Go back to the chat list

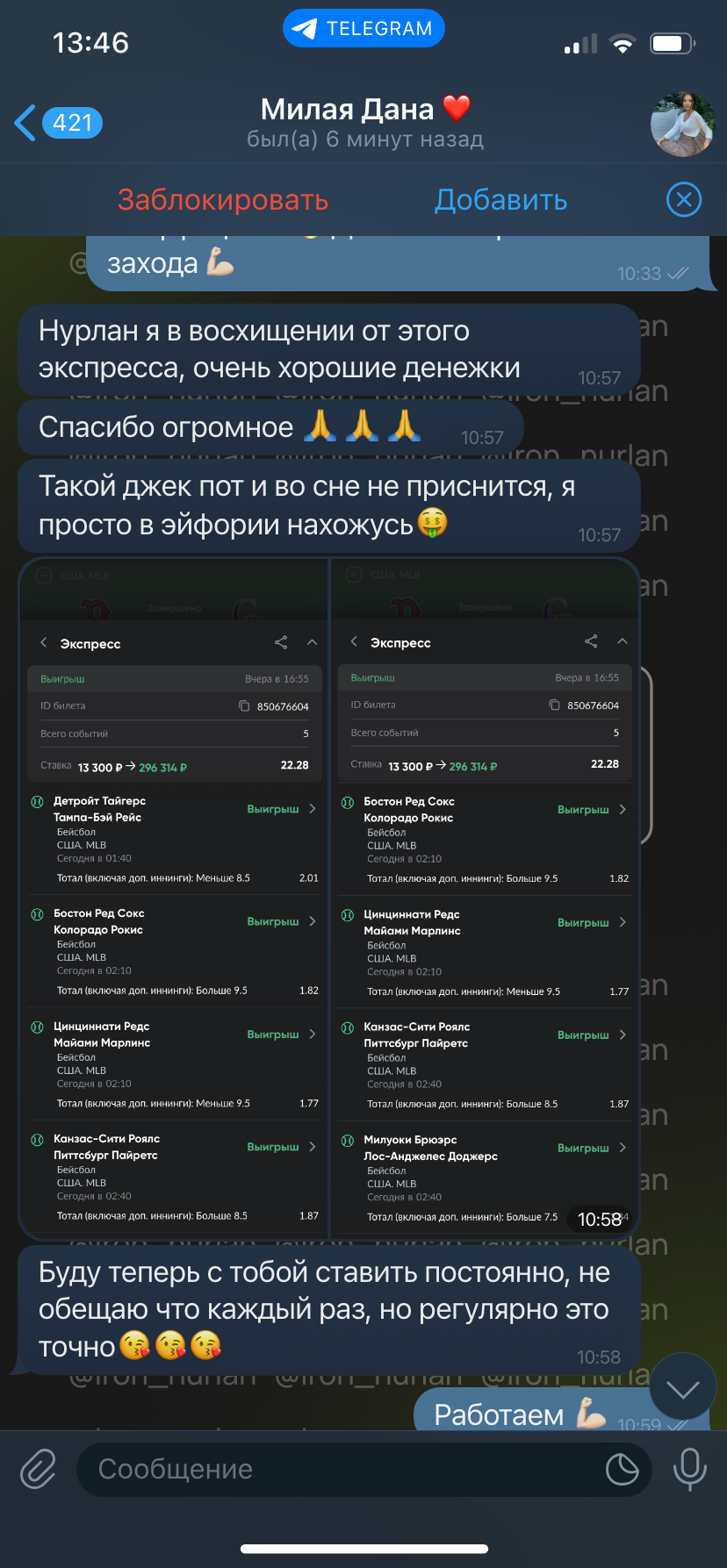[58, 123]
